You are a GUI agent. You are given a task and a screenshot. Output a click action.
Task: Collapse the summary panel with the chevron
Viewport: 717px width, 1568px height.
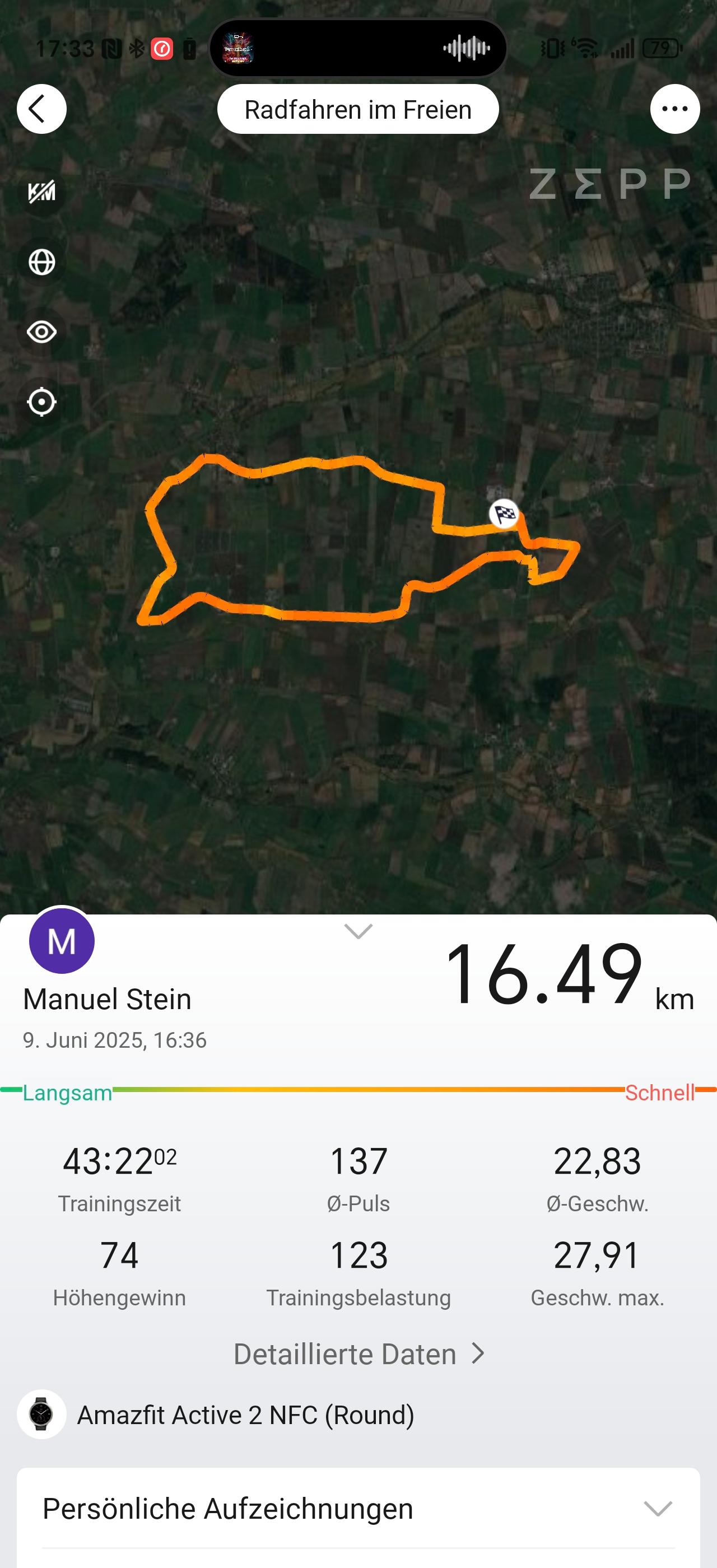pyautogui.click(x=358, y=931)
